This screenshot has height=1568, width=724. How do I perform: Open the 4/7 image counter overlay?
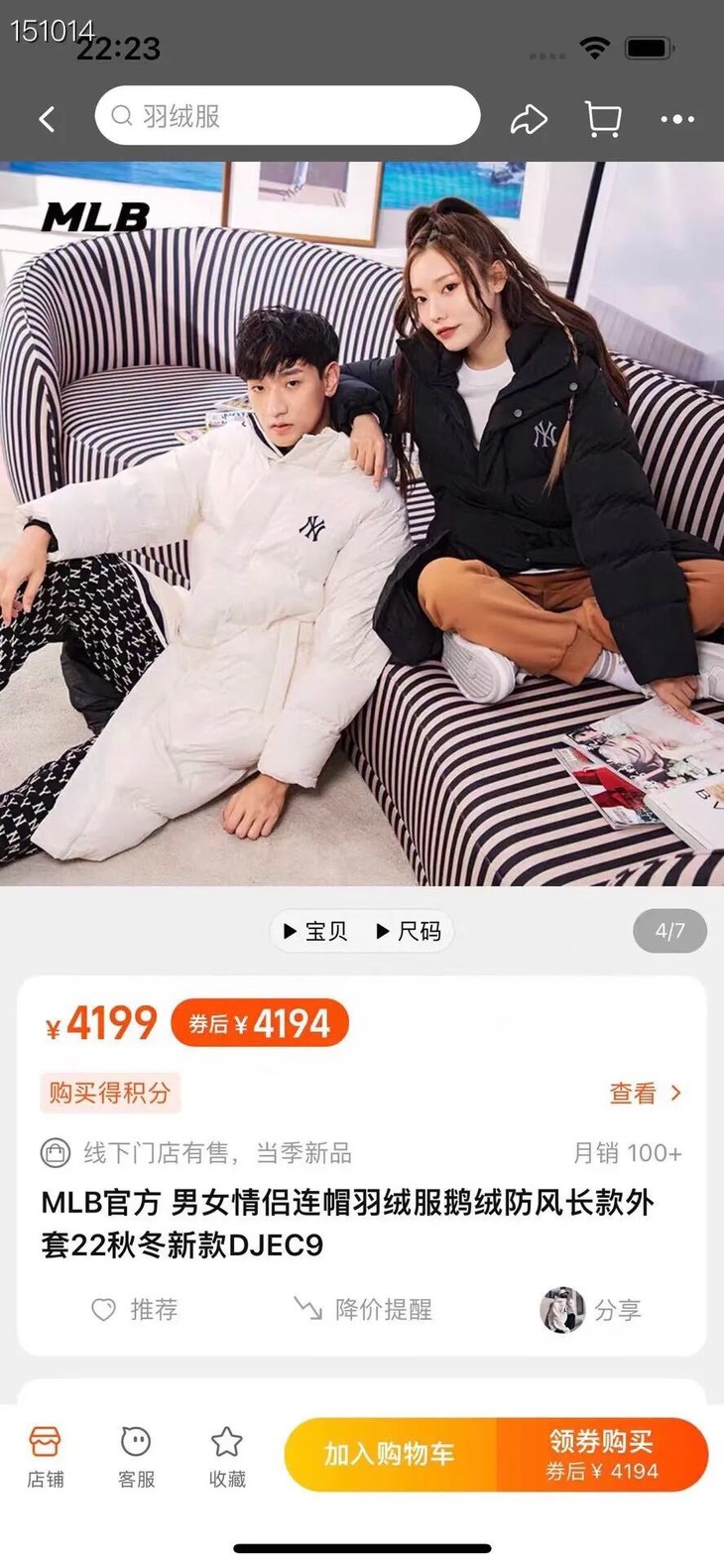(x=669, y=931)
